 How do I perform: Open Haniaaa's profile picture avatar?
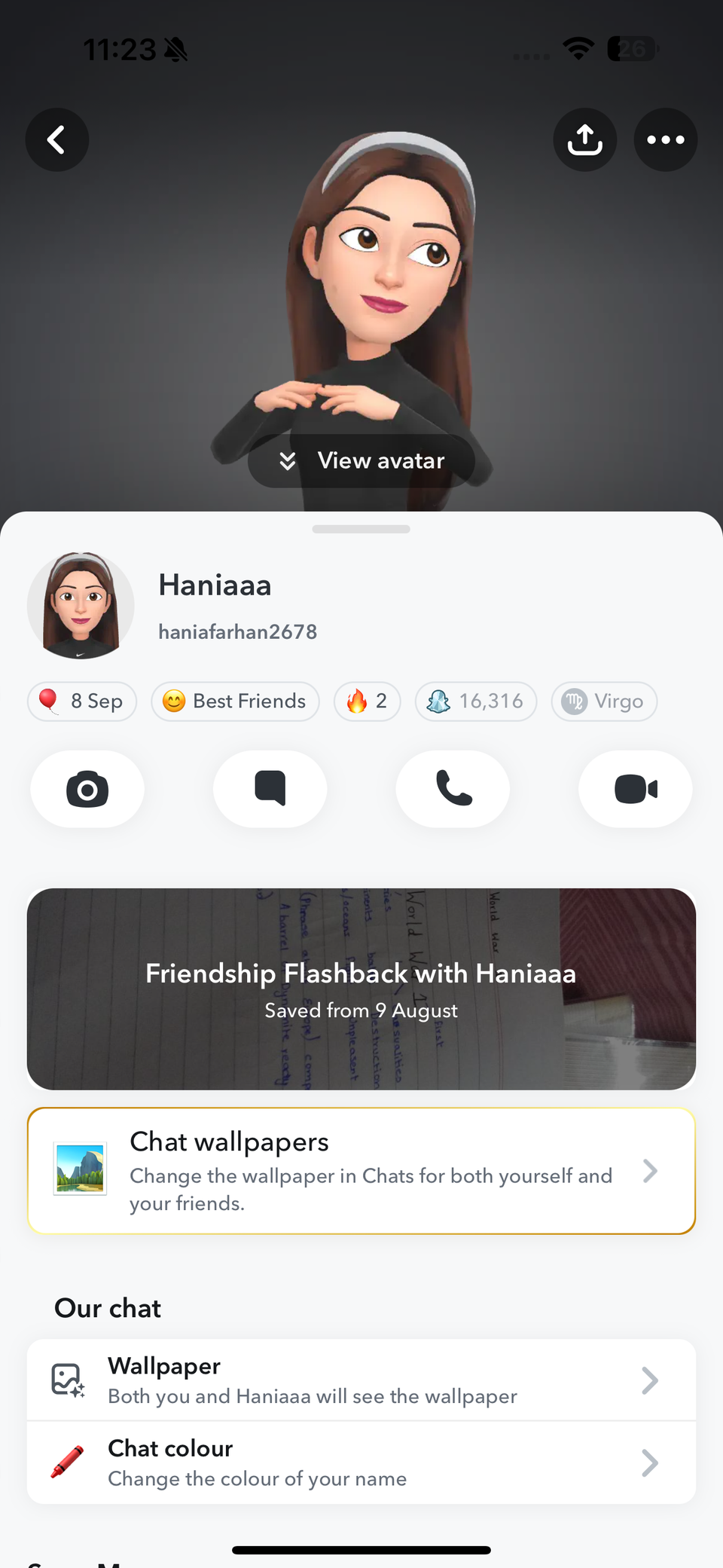(81, 606)
